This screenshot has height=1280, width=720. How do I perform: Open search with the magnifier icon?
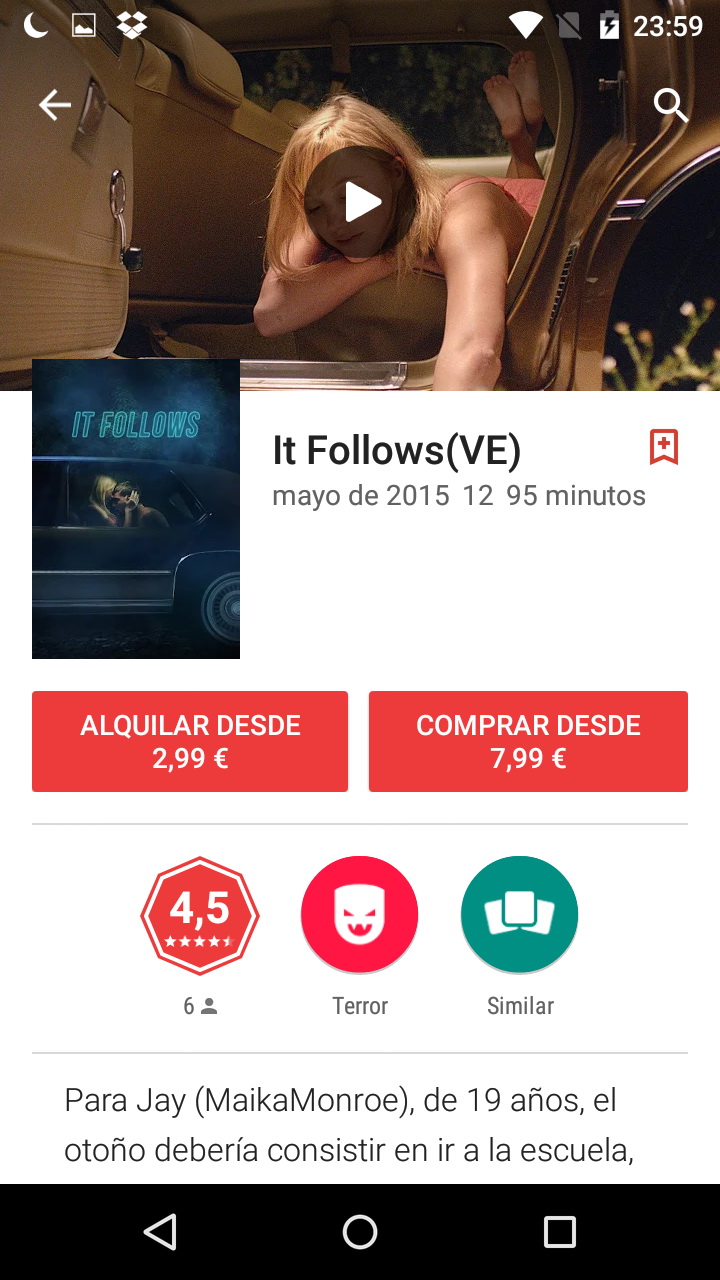671,105
